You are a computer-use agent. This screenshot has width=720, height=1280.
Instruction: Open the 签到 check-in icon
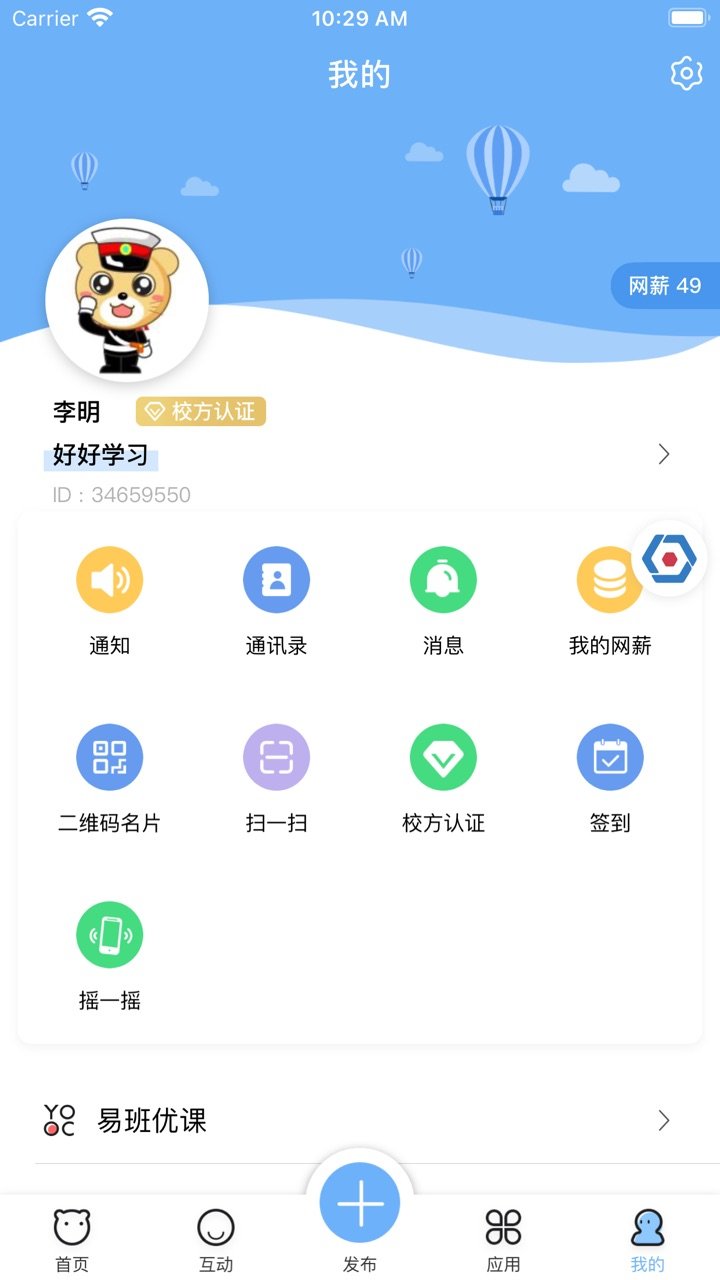point(610,757)
